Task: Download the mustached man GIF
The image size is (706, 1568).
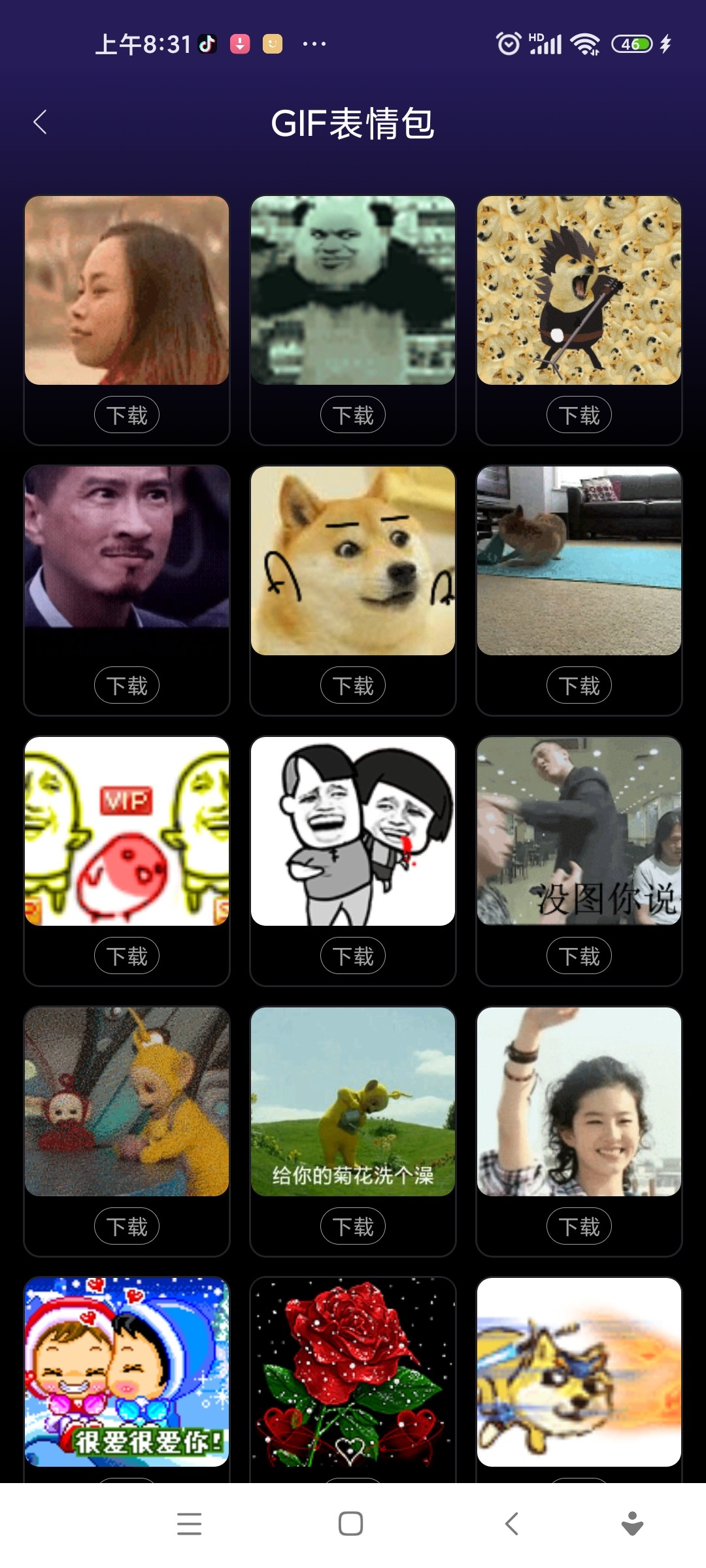Action: [x=127, y=685]
